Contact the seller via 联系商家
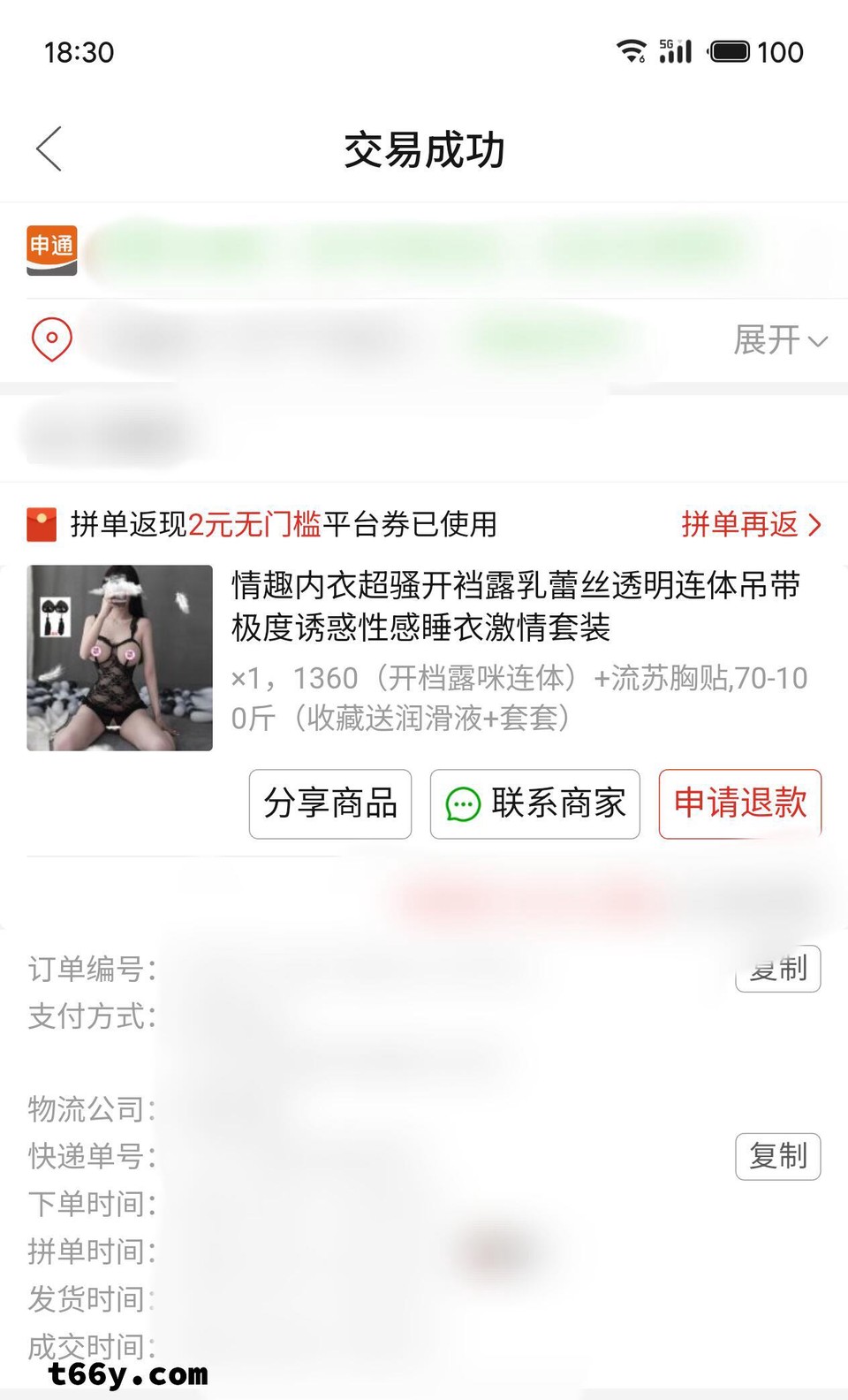The width and height of the screenshot is (848, 1400). click(534, 803)
